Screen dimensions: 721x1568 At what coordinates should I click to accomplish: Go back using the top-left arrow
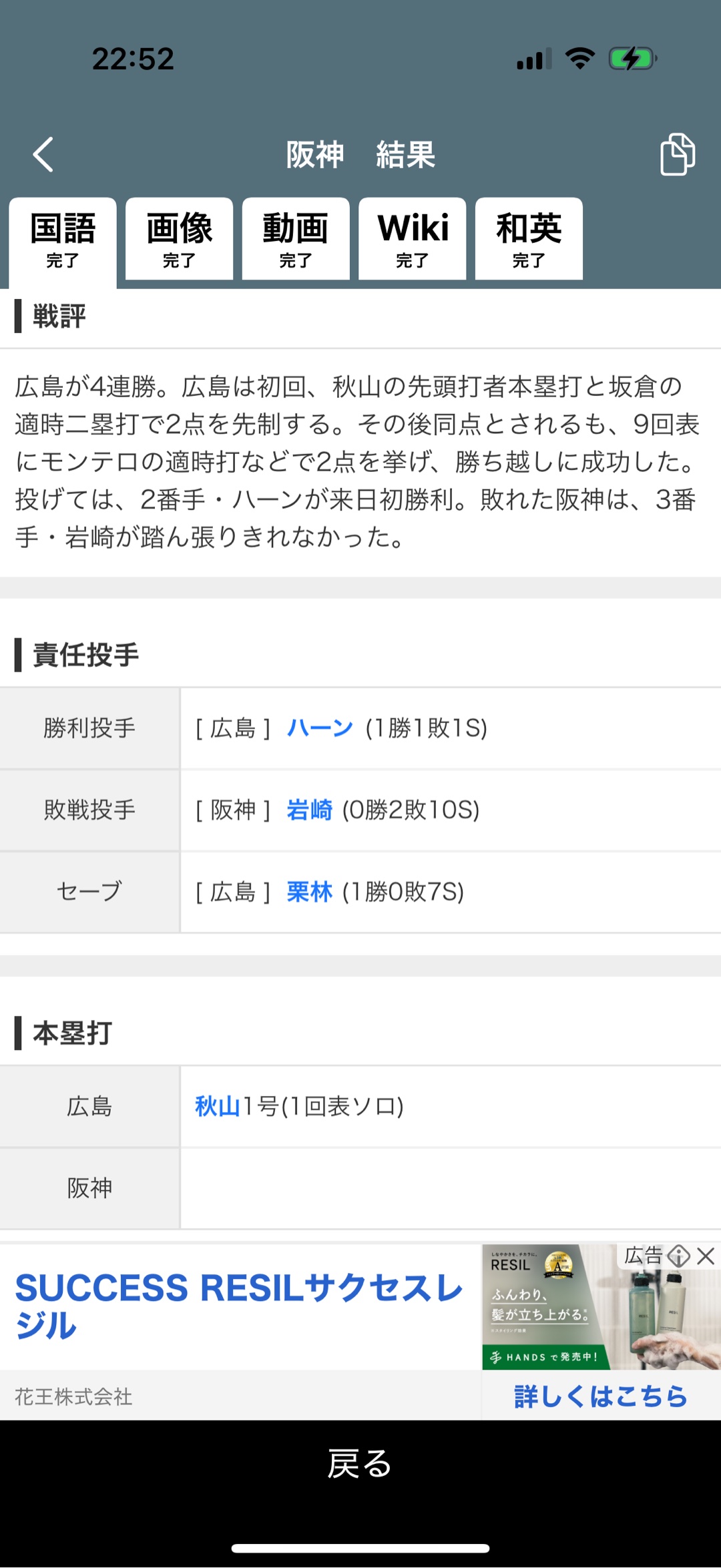43,155
